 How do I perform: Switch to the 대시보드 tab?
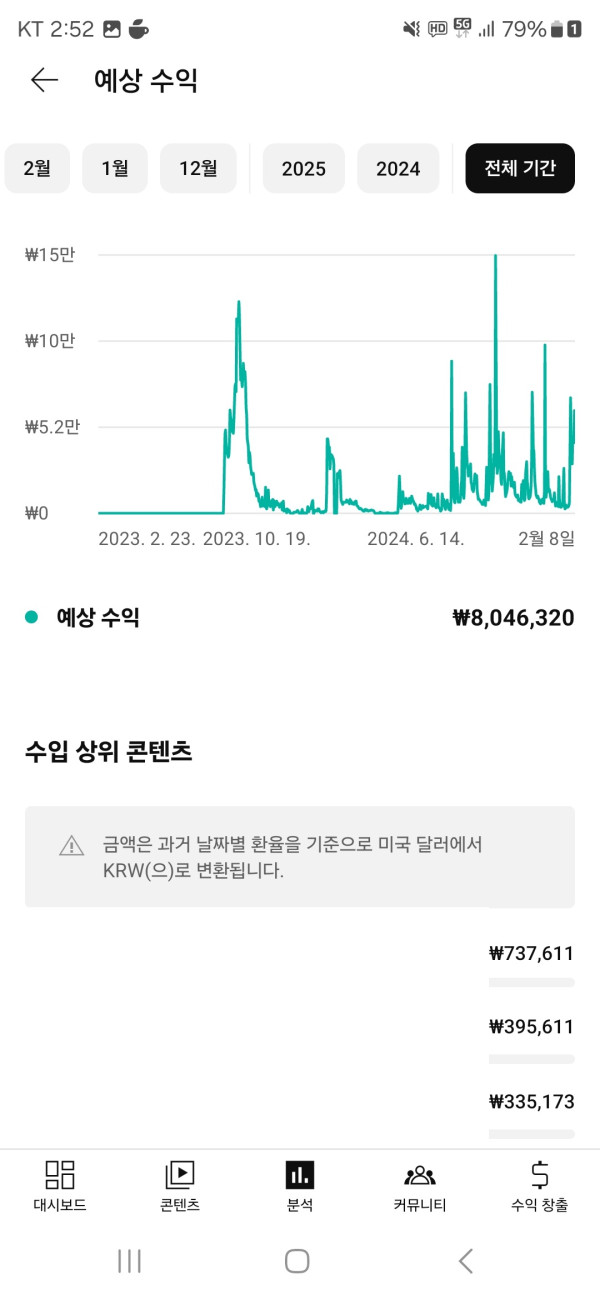click(x=60, y=1186)
